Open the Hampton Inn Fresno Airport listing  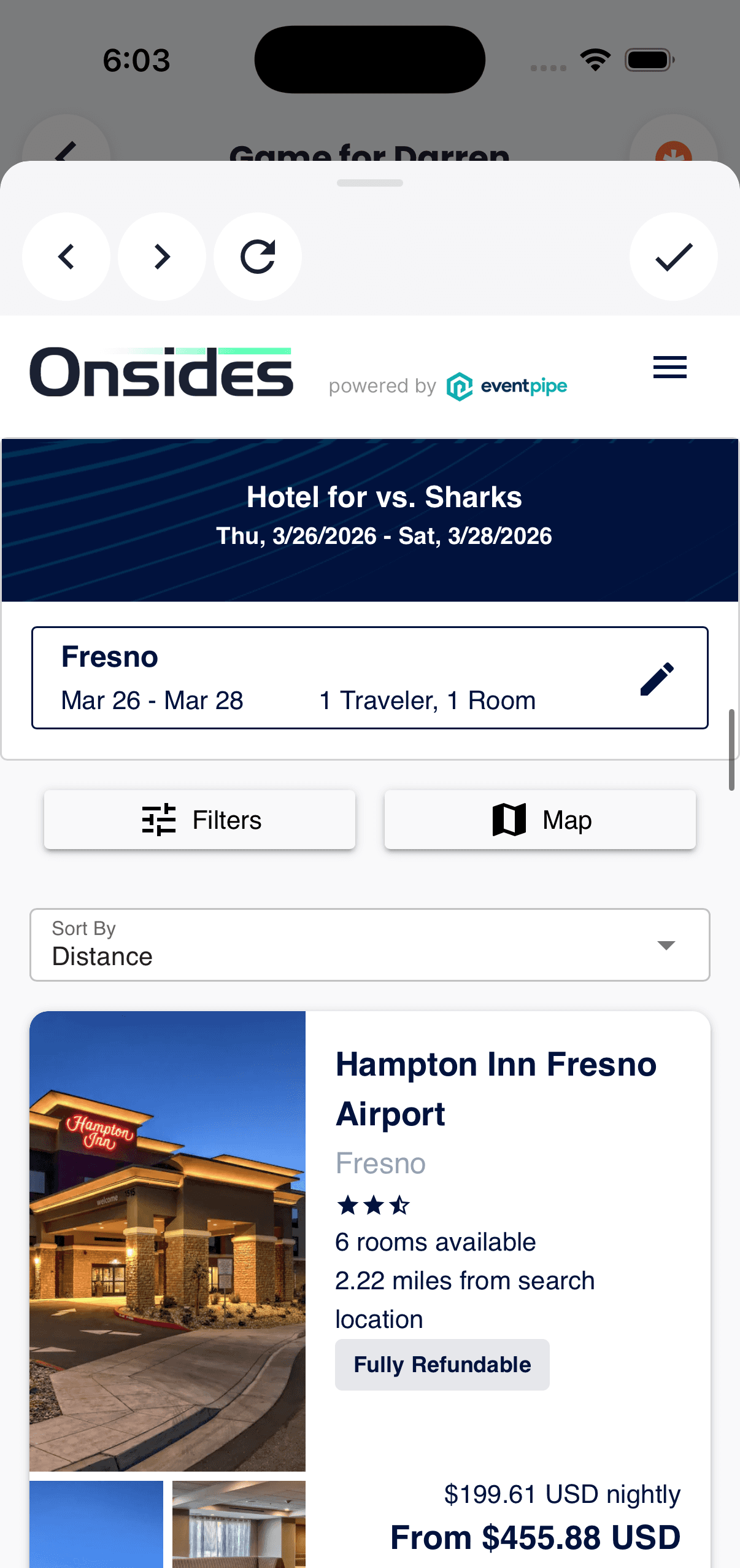pyautogui.click(x=496, y=1088)
